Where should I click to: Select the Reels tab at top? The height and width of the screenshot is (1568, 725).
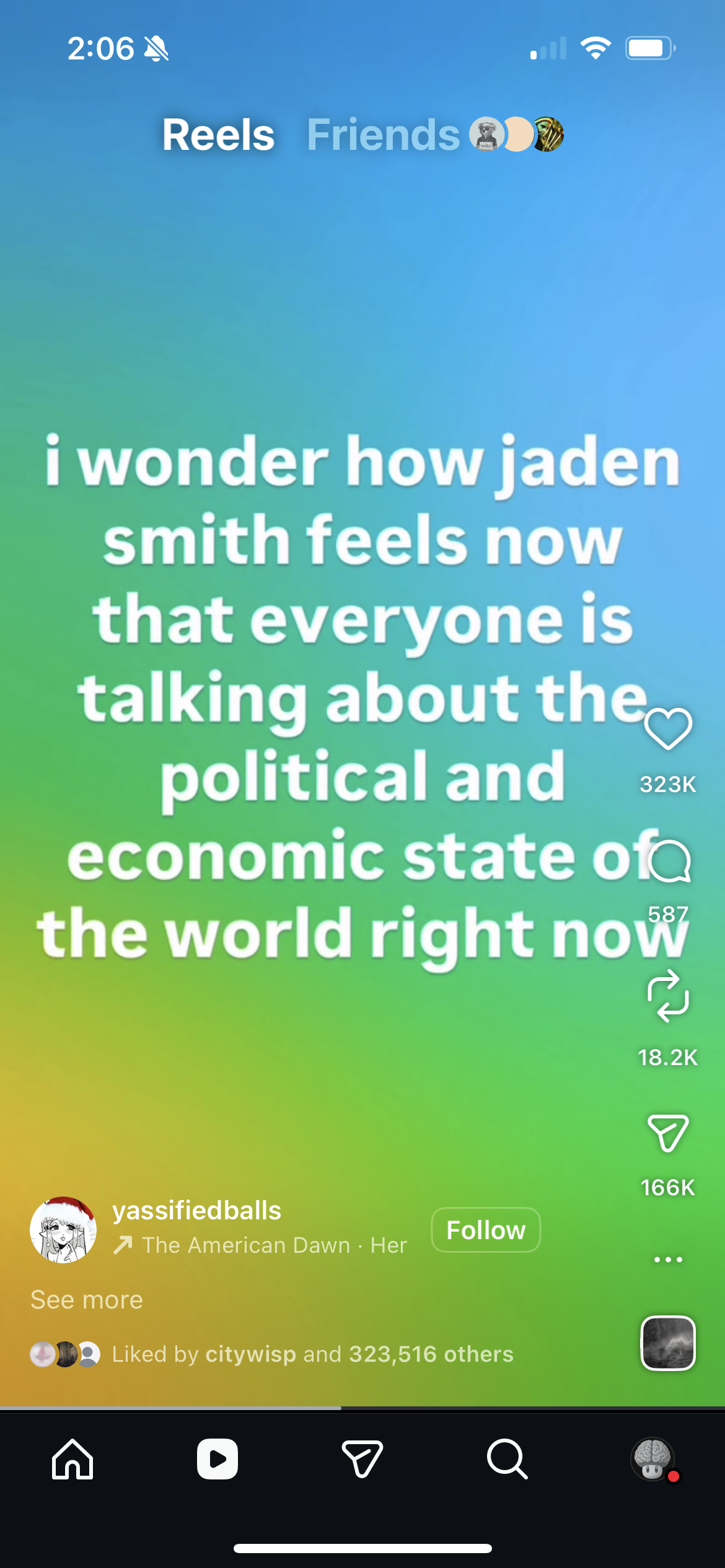point(218,134)
